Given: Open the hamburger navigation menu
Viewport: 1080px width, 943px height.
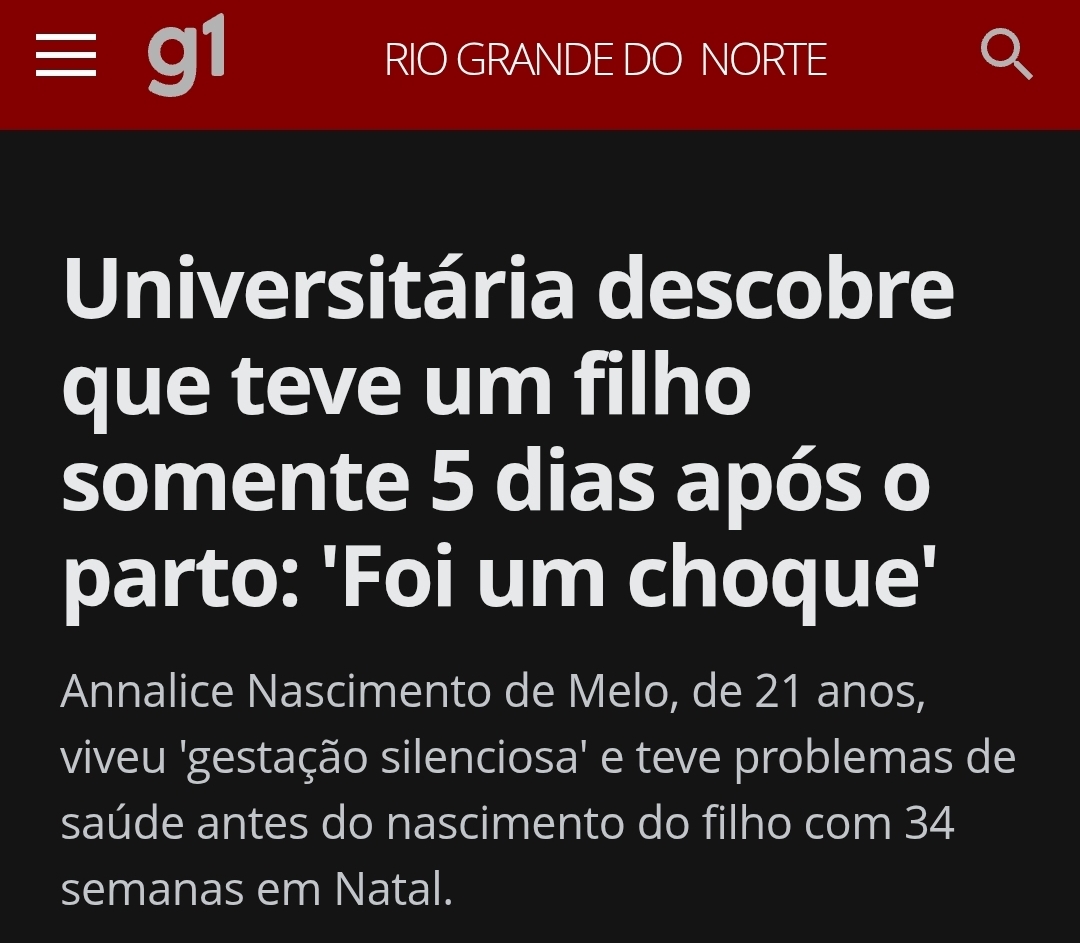Looking at the screenshot, I should (x=66, y=56).
